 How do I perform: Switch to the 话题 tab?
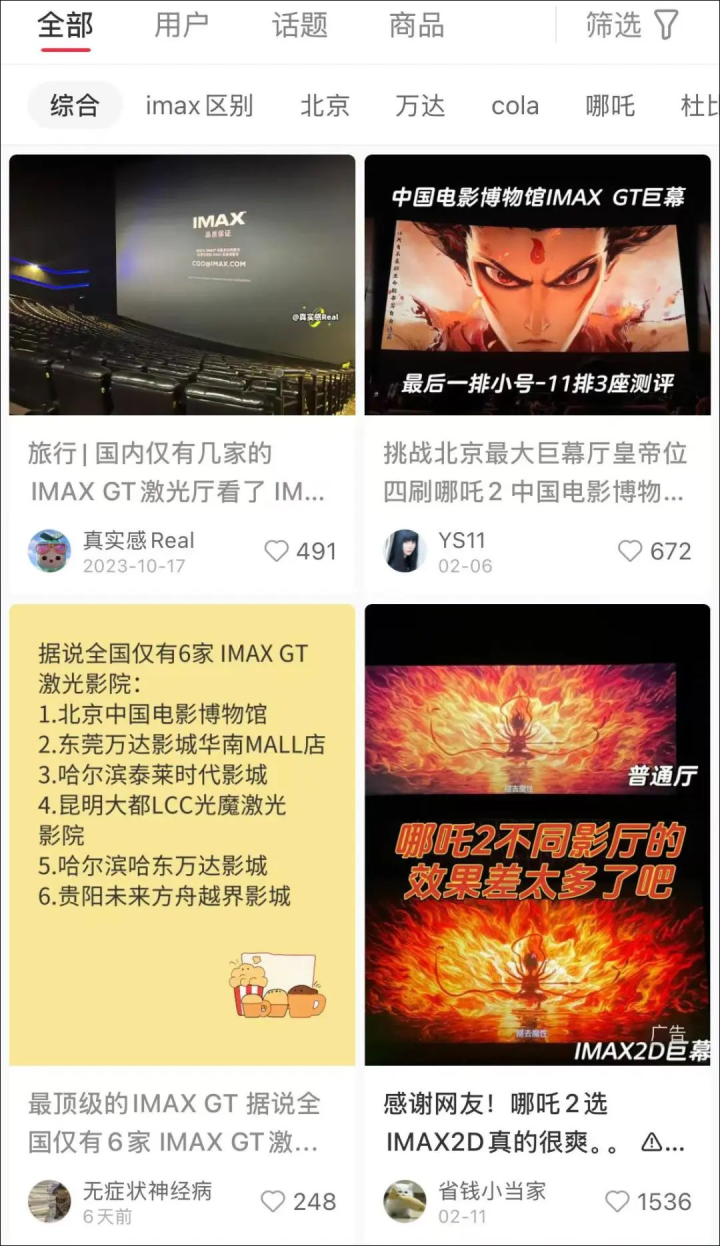point(299,26)
